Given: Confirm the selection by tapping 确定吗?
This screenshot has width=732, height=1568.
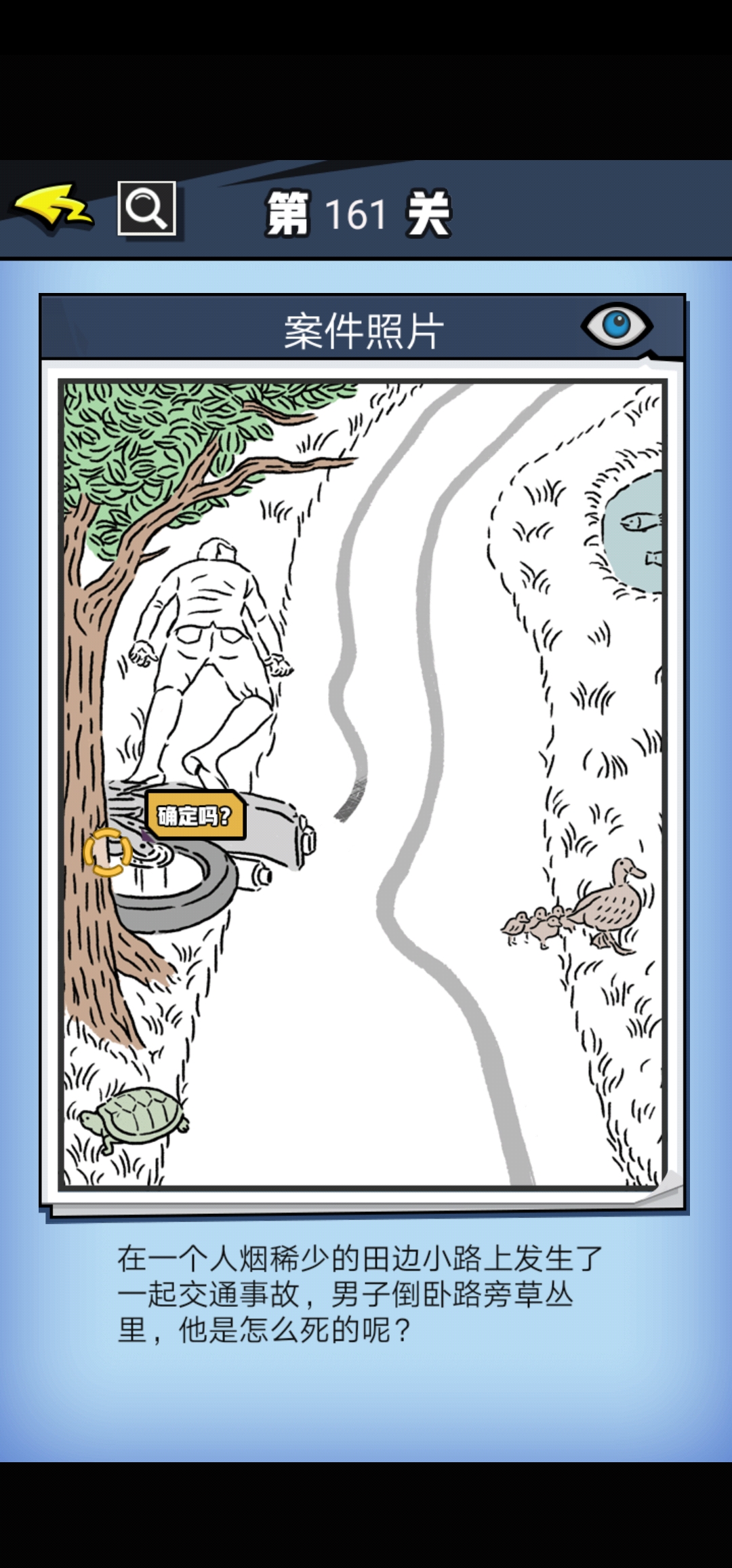Looking at the screenshot, I should (x=195, y=815).
